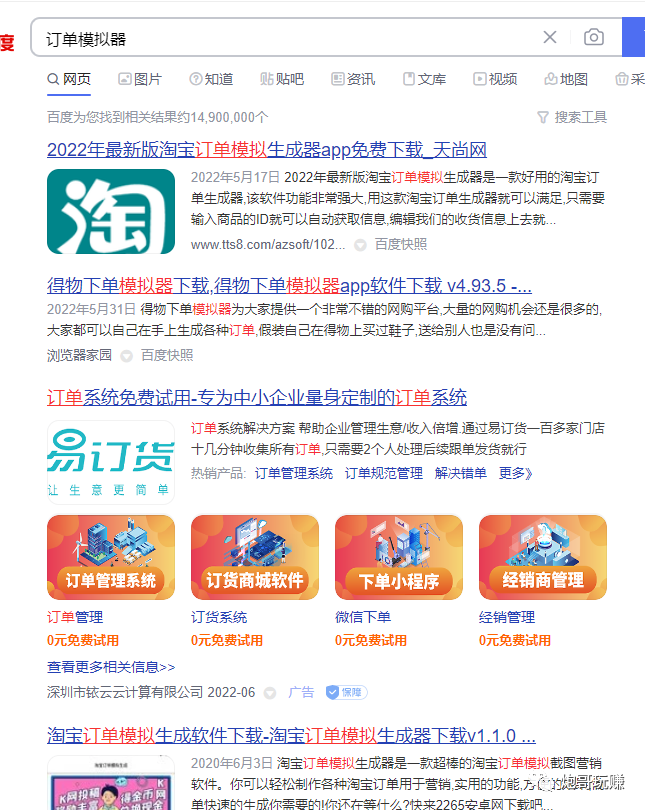Open the 下单小程序 card
Viewport: 645px width, 810px height.
point(399,558)
